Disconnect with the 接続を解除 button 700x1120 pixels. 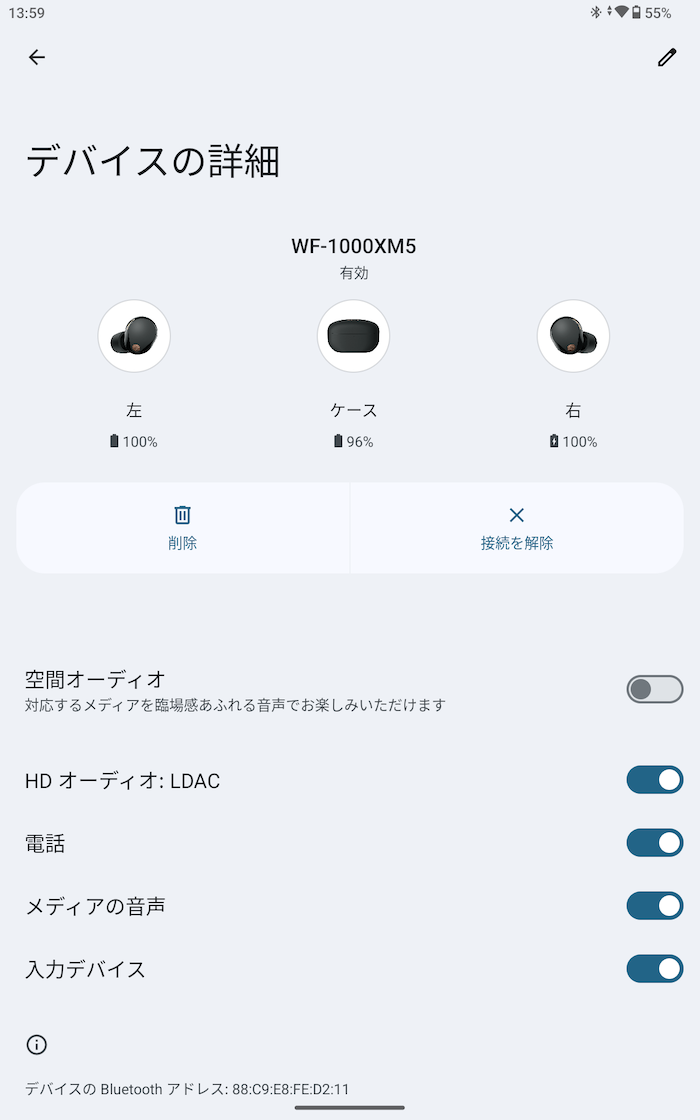click(516, 528)
